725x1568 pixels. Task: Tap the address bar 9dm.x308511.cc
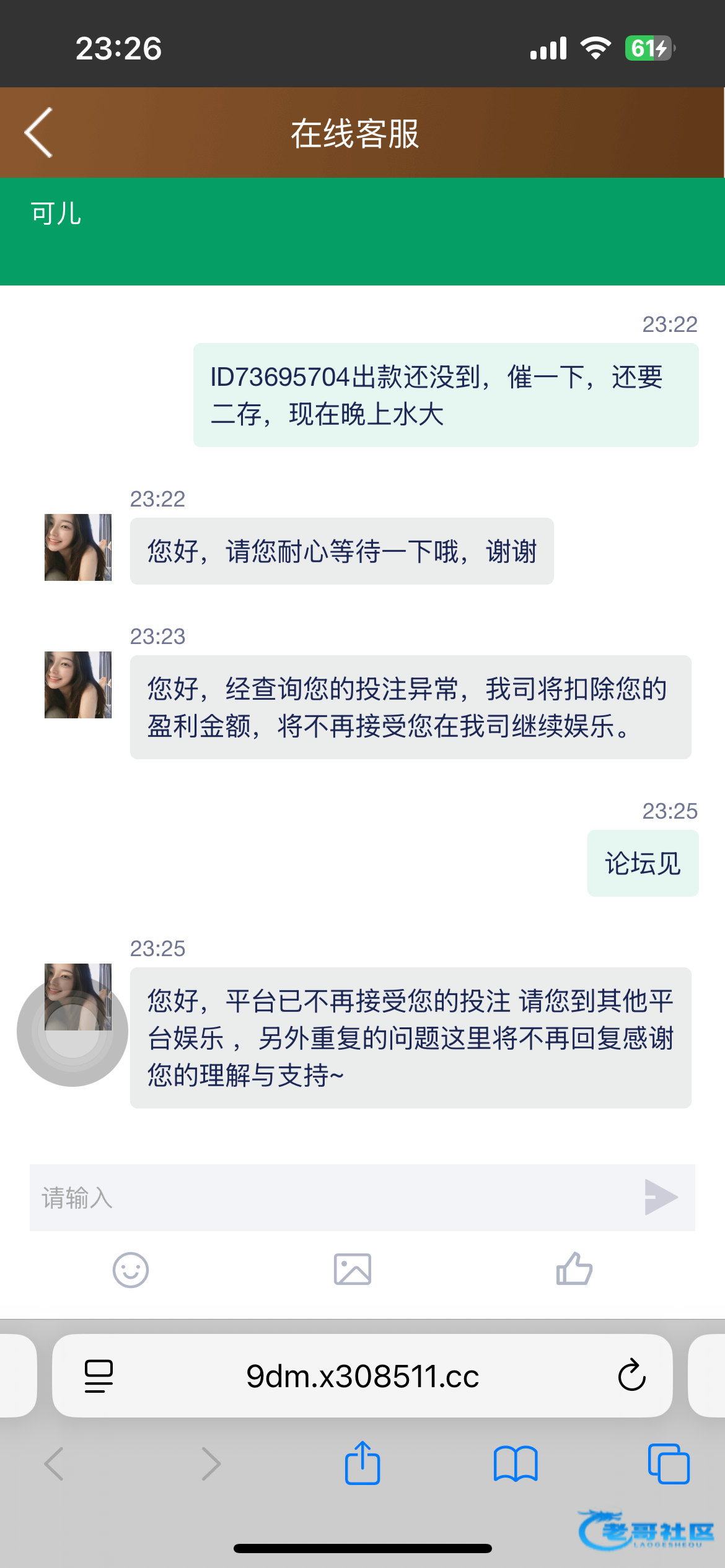[362, 1376]
